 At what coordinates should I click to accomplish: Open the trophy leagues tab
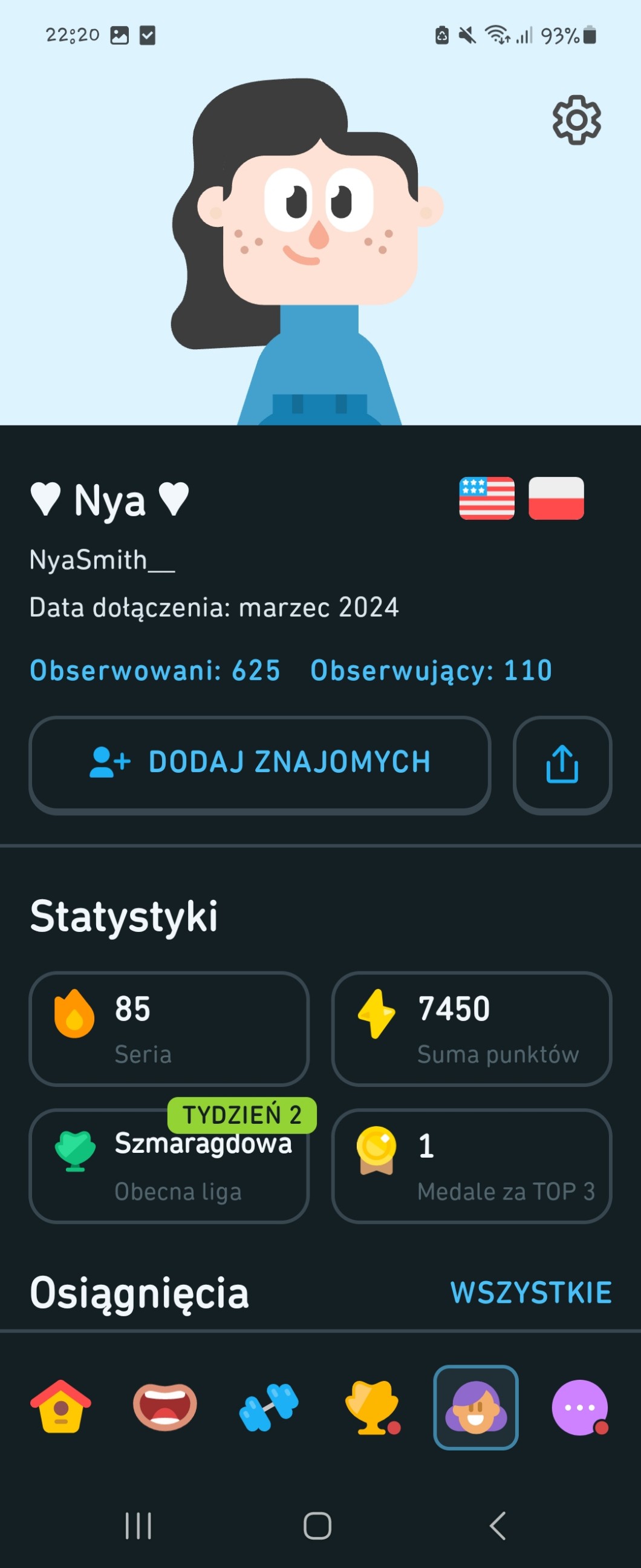click(x=371, y=1407)
